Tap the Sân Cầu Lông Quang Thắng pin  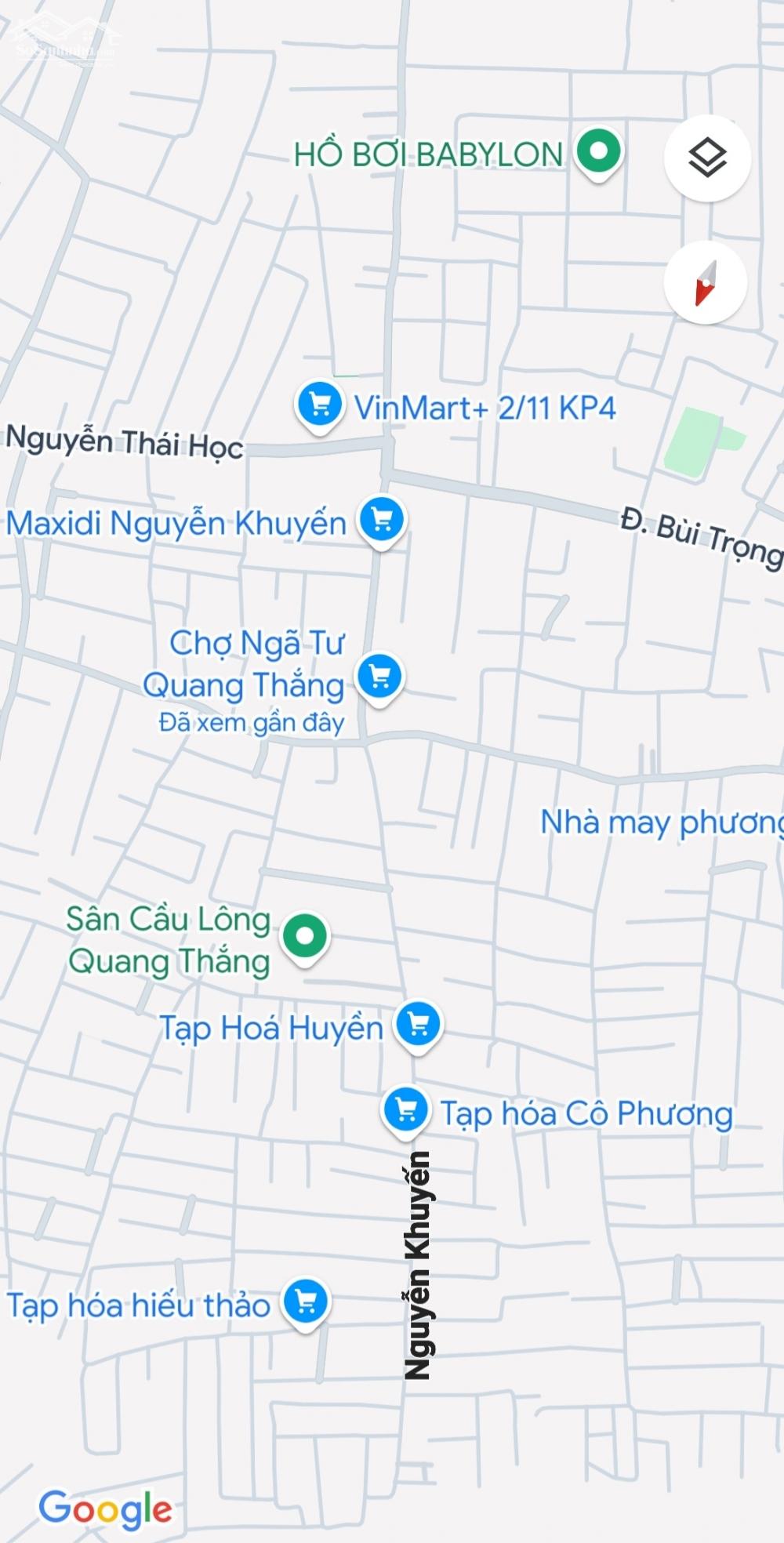(305, 939)
